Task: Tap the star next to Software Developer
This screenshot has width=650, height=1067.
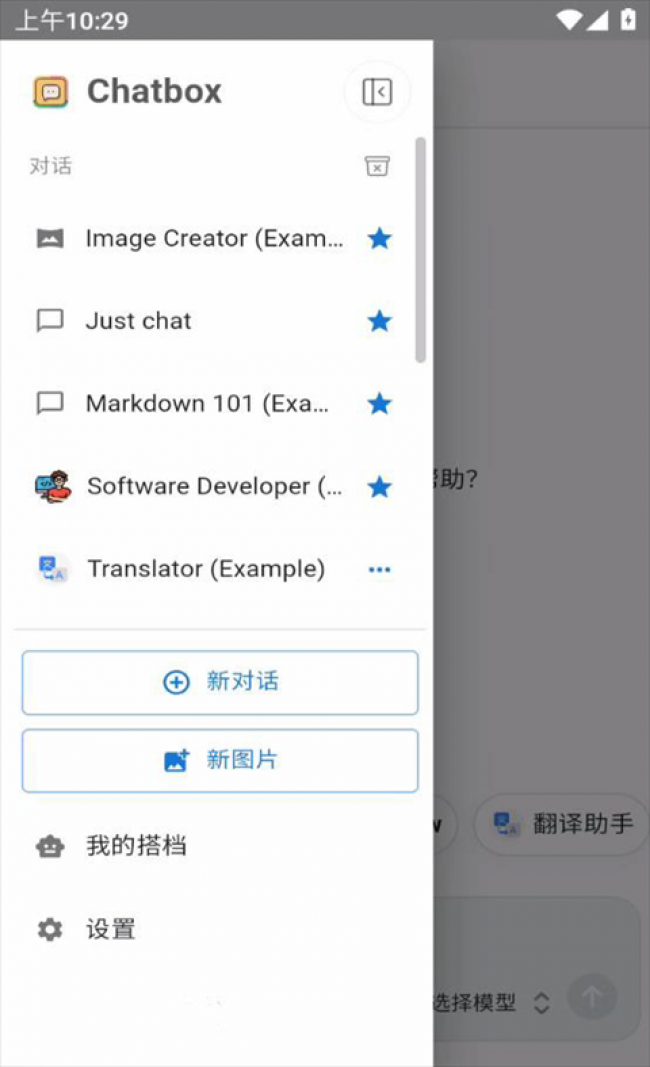Action: click(379, 487)
